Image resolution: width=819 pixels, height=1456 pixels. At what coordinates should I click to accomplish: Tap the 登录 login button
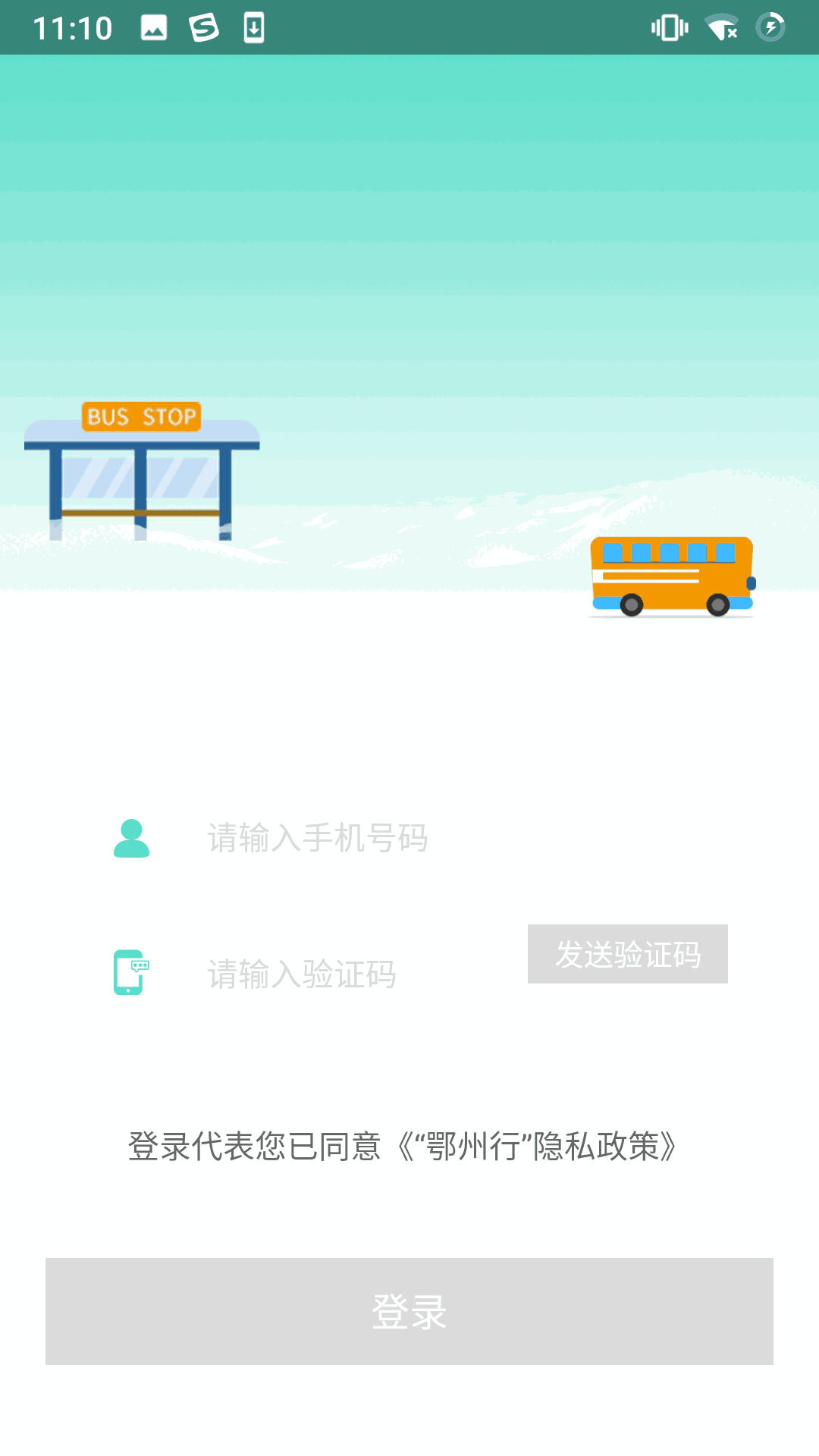tap(409, 1311)
